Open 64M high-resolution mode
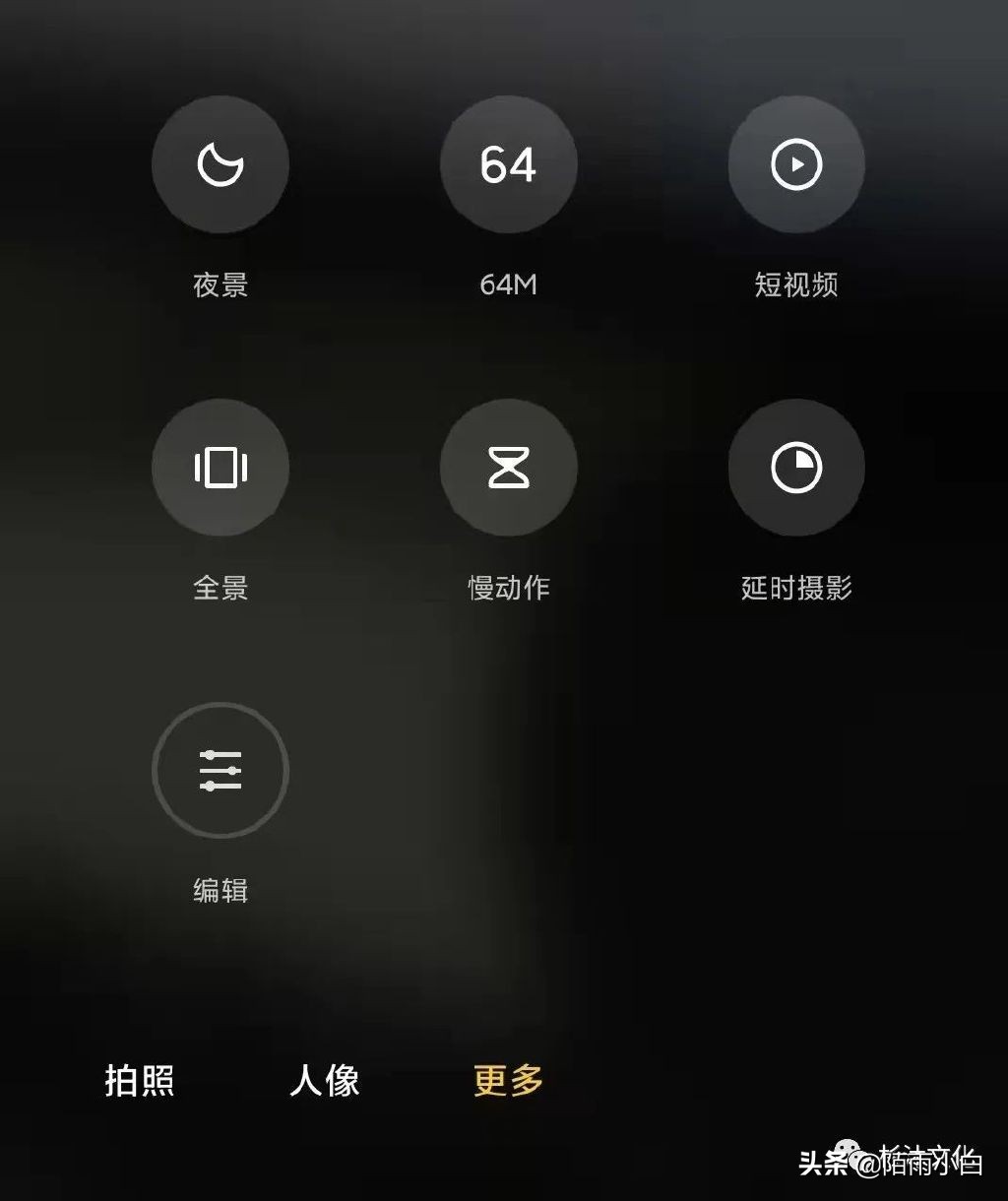This screenshot has height=1201, width=1008. coord(508,165)
